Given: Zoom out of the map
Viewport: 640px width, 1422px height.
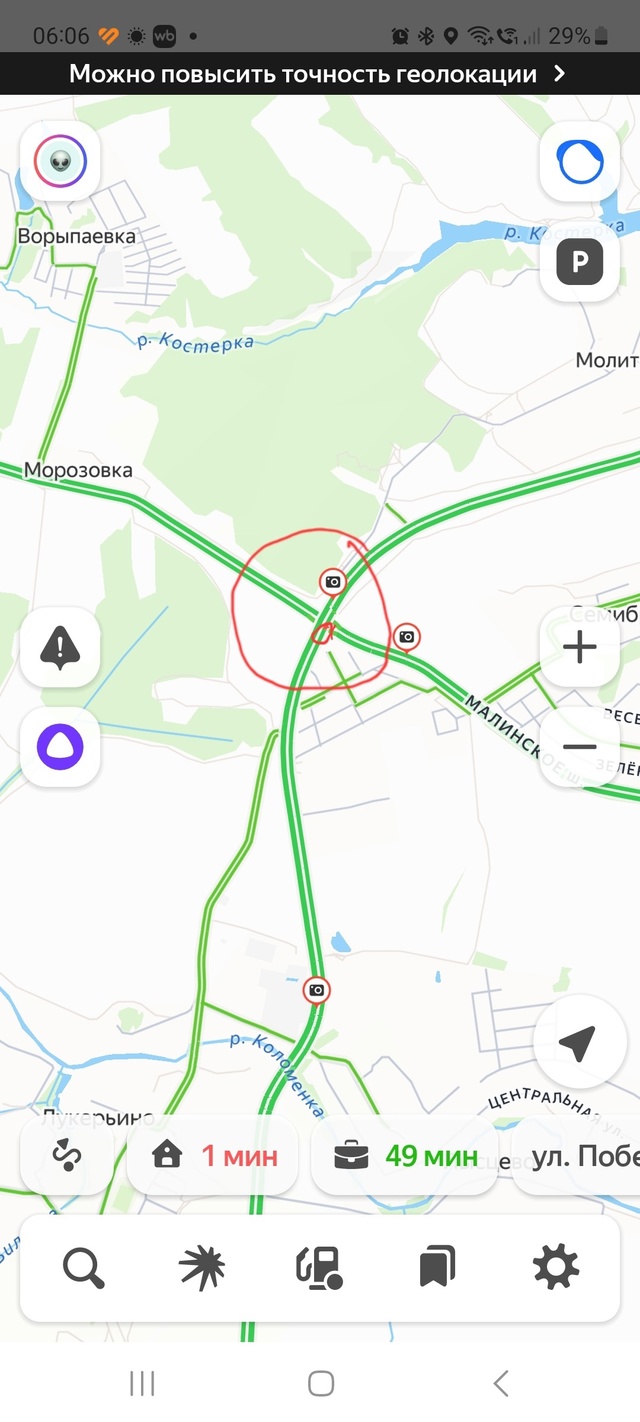Looking at the screenshot, I should 579,746.
